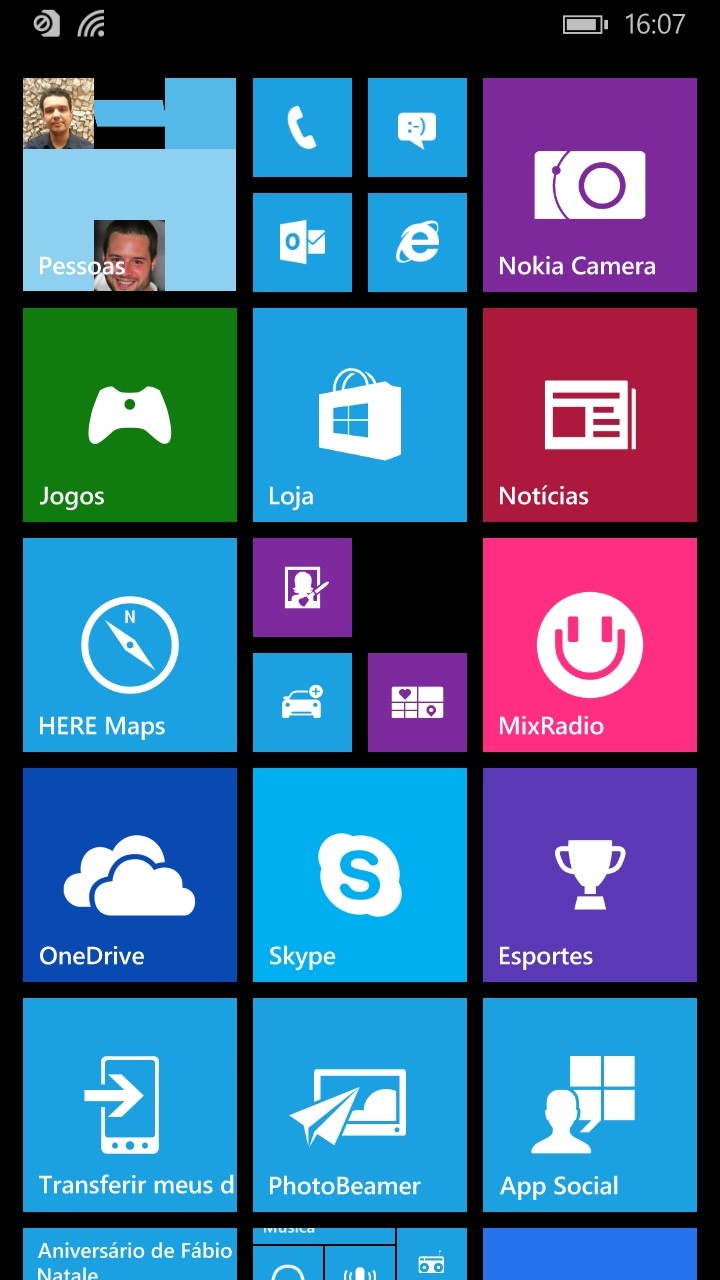Start Skype
The image size is (720, 1280).
(x=359, y=875)
